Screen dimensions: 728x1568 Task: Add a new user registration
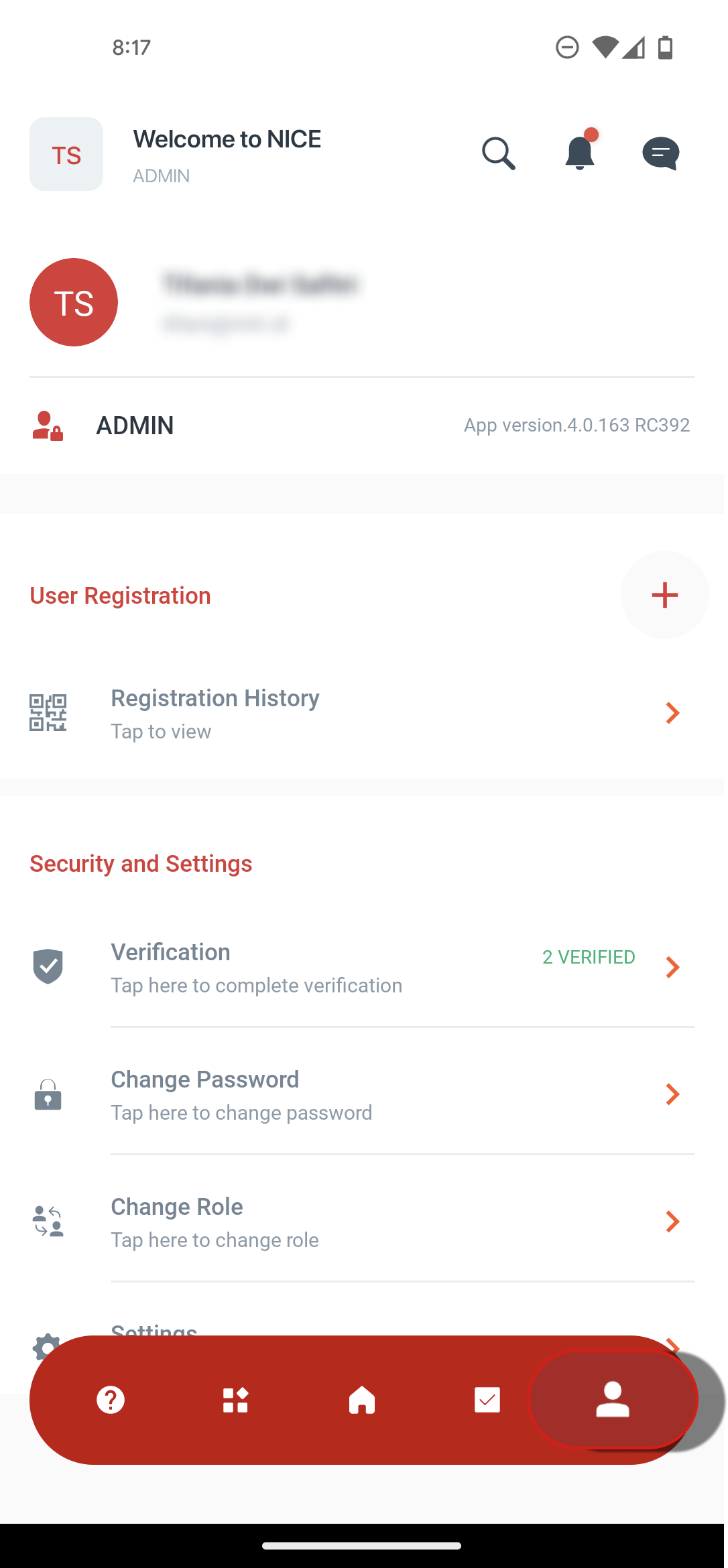tap(664, 595)
